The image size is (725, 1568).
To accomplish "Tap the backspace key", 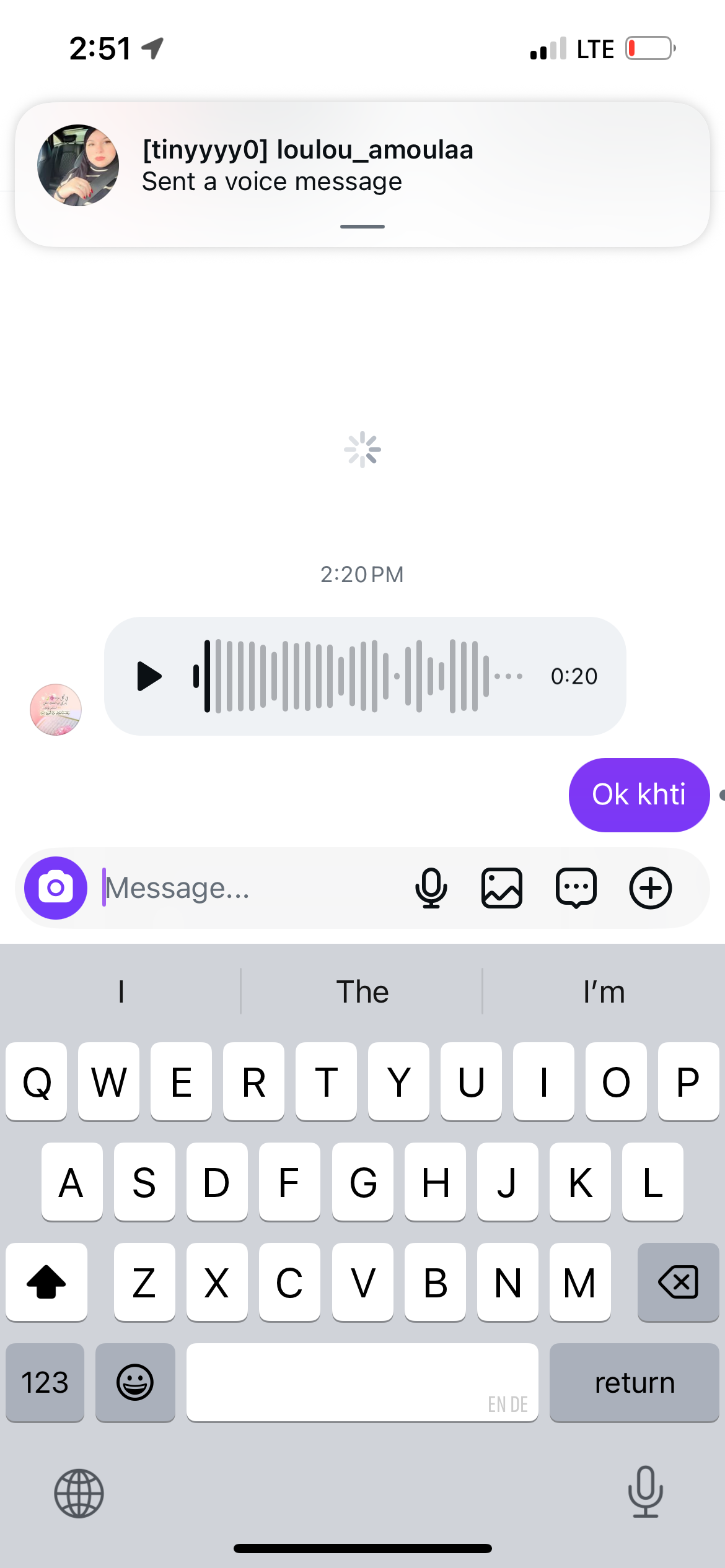I will [x=678, y=1282].
